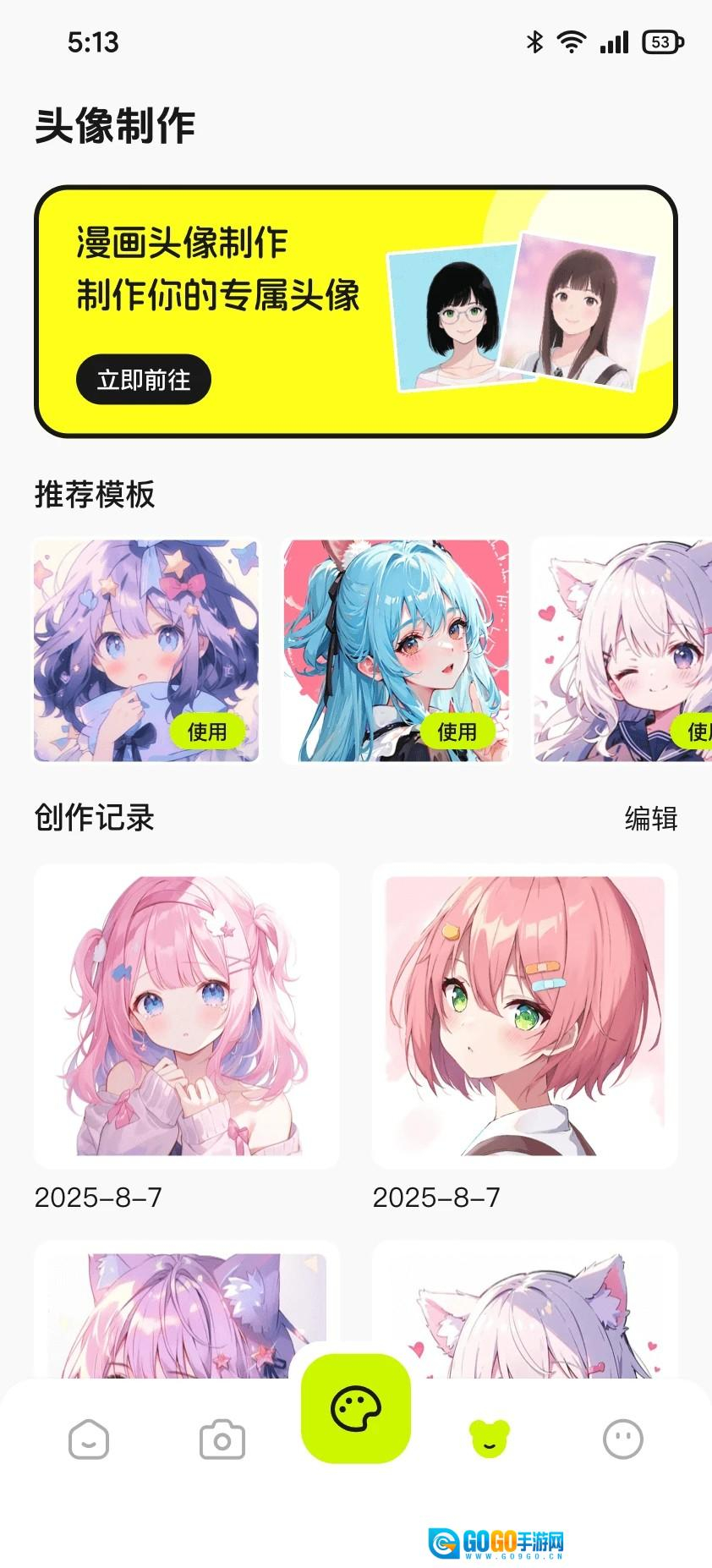Open the round face profile tab
The height and width of the screenshot is (1568, 712).
[623, 1439]
